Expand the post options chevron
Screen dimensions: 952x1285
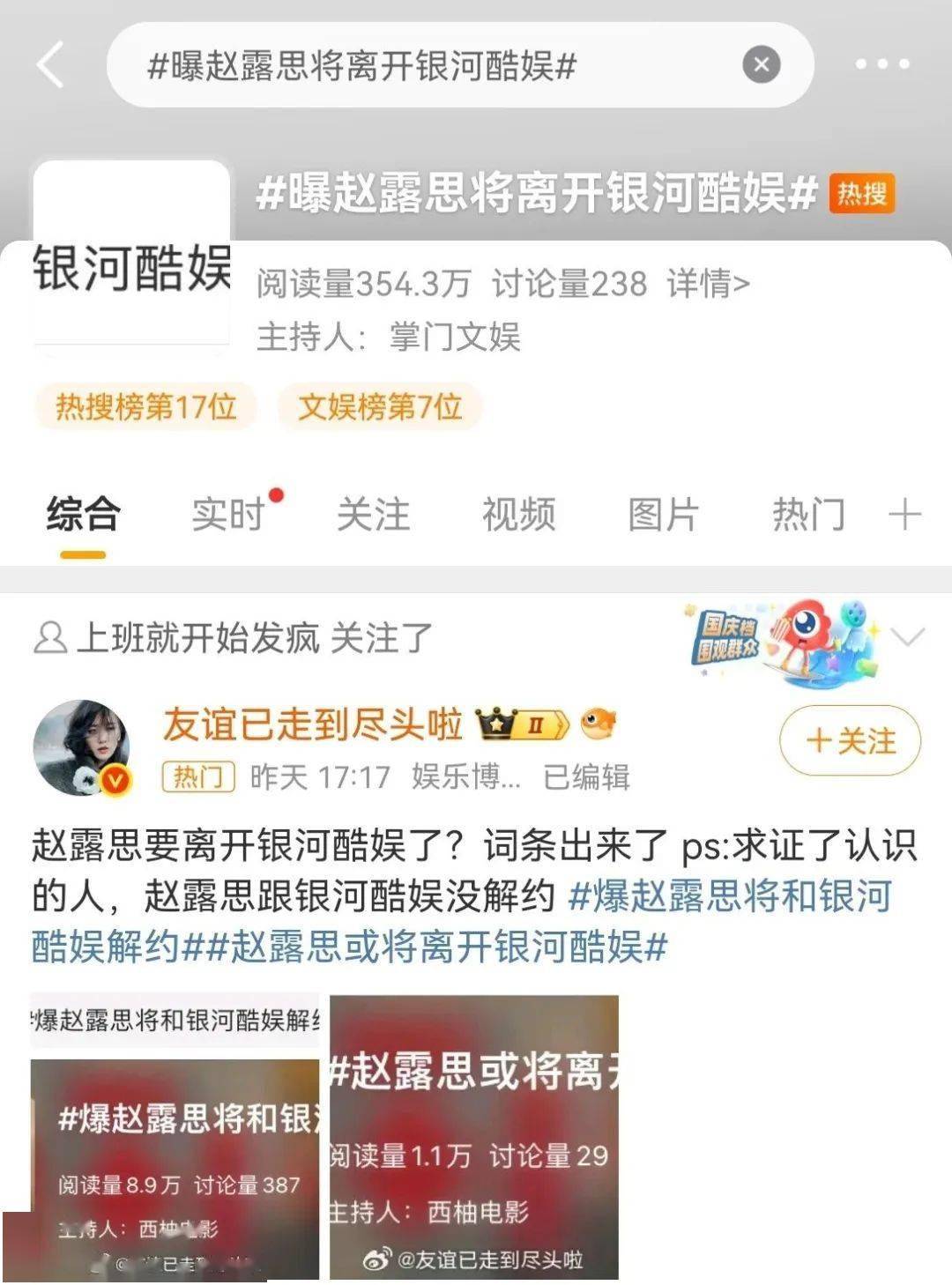pos(908,636)
